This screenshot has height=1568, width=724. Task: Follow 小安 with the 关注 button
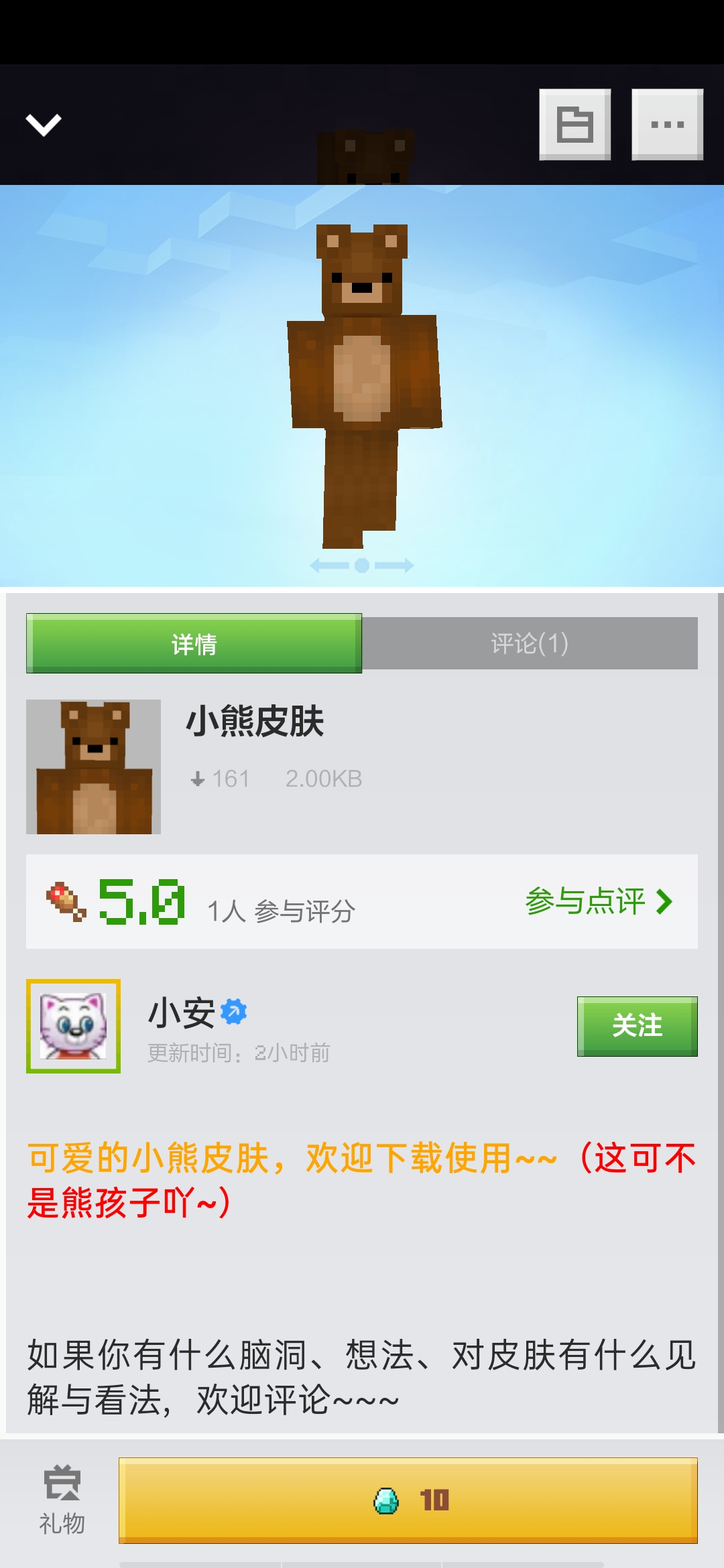click(637, 1026)
